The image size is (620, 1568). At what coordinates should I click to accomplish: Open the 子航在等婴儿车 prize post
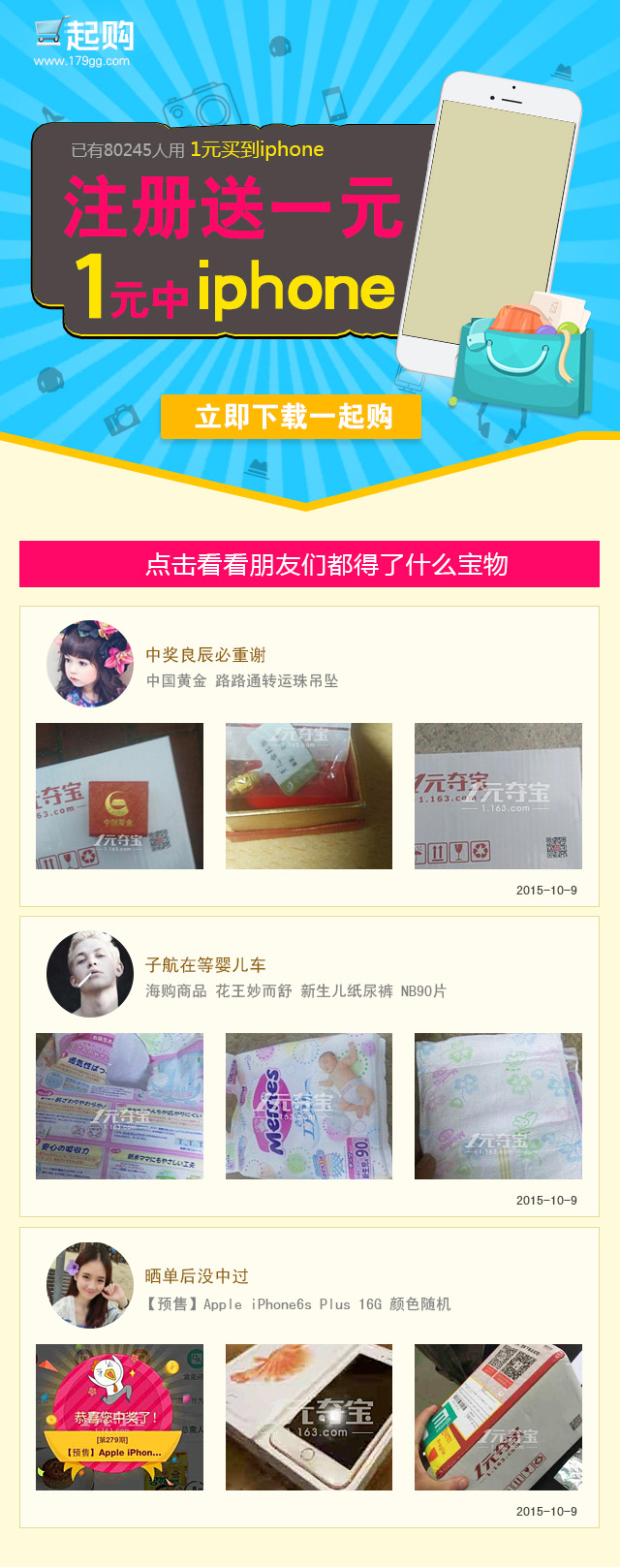(205, 965)
